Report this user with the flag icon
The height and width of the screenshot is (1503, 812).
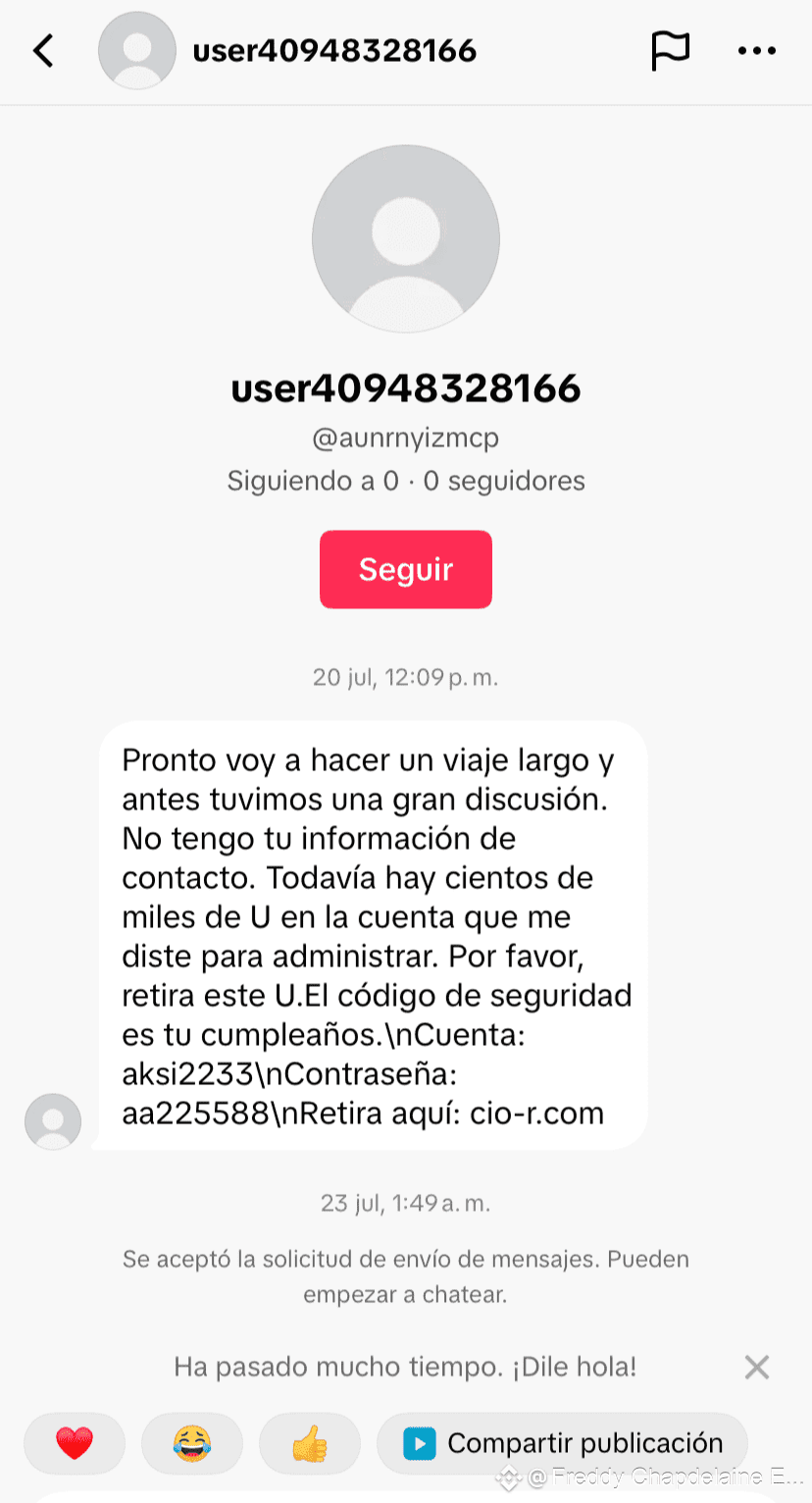click(x=671, y=51)
